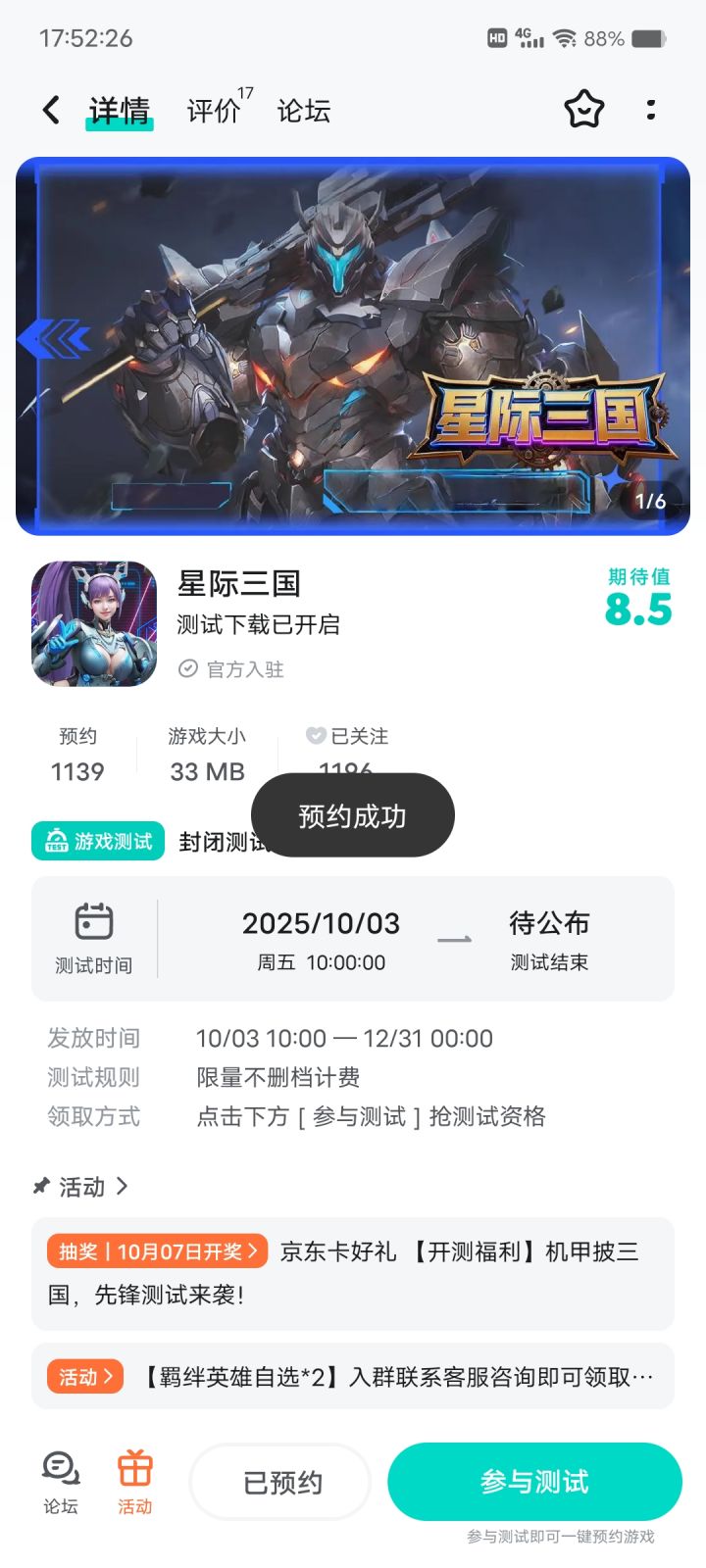
Task: Tap the 1/6 carousel page indicator
Action: coord(650,501)
